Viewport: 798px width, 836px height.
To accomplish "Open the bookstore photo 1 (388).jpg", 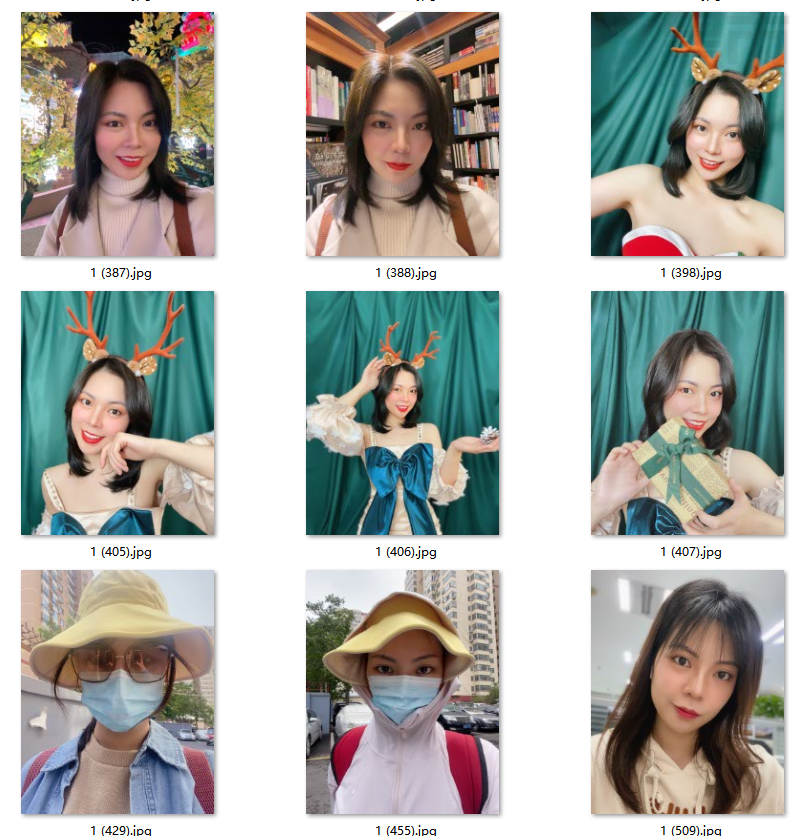I will (403, 135).
